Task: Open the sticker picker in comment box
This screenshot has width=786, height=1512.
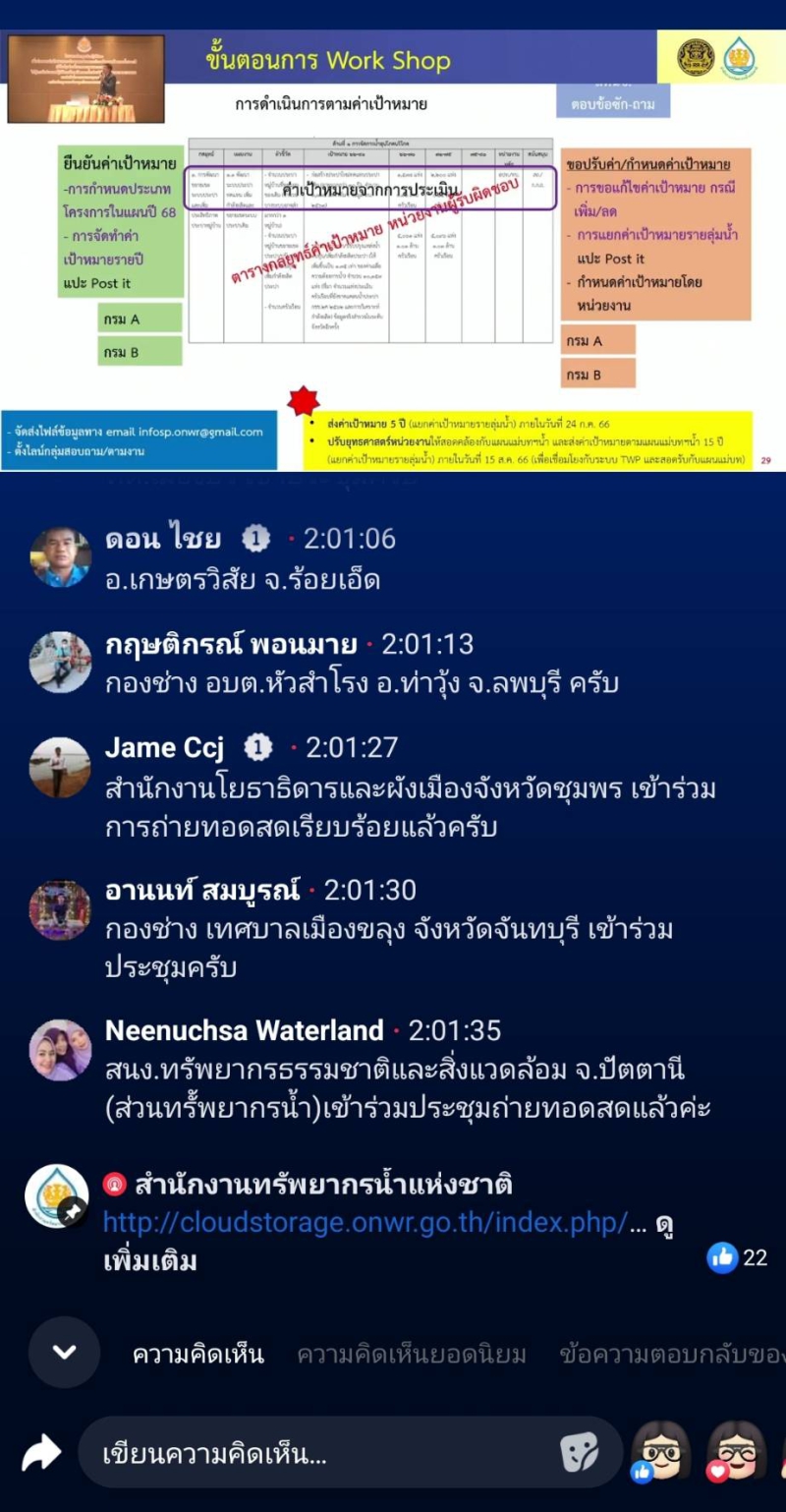Action: [x=579, y=1453]
